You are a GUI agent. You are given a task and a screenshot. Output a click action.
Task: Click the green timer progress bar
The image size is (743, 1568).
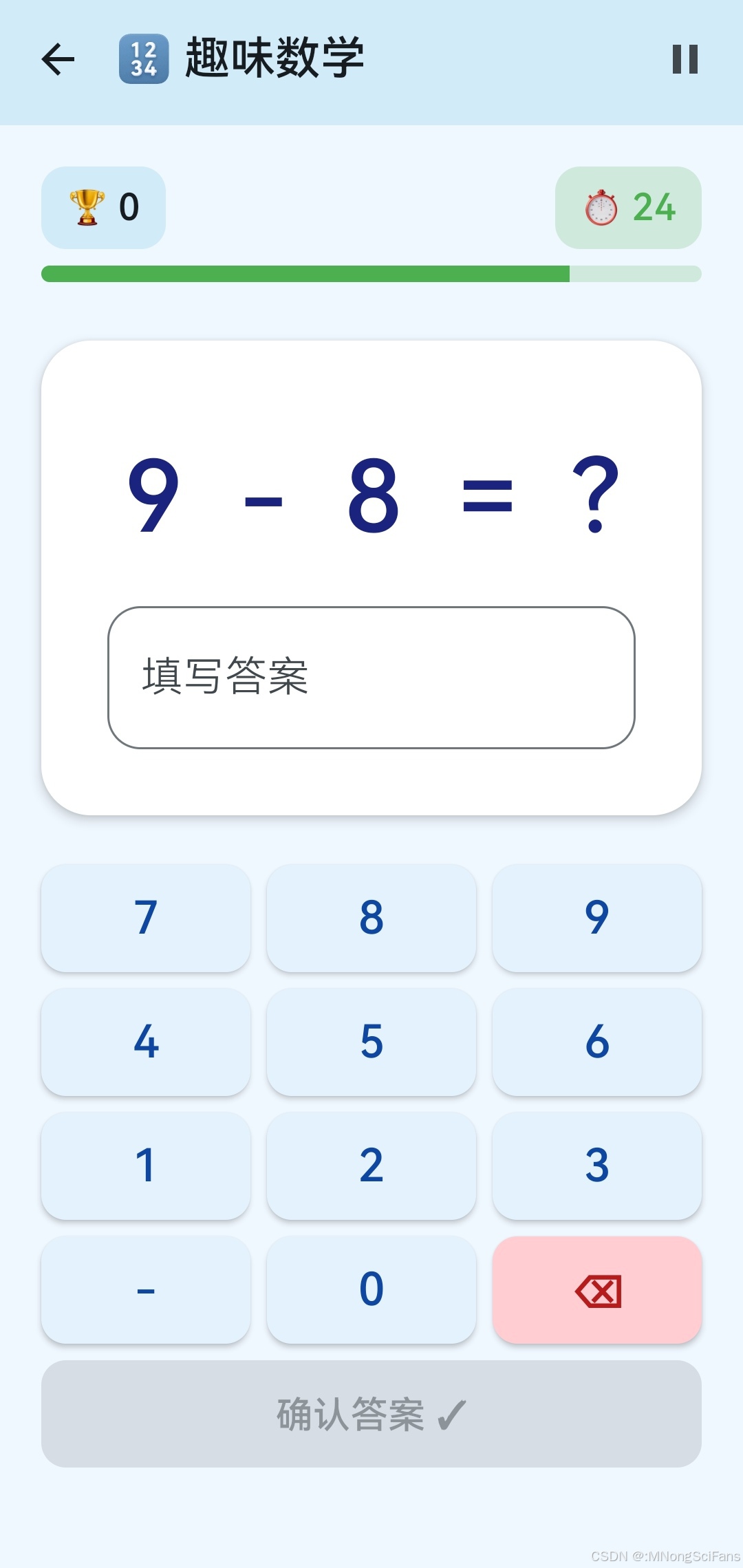[303, 274]
